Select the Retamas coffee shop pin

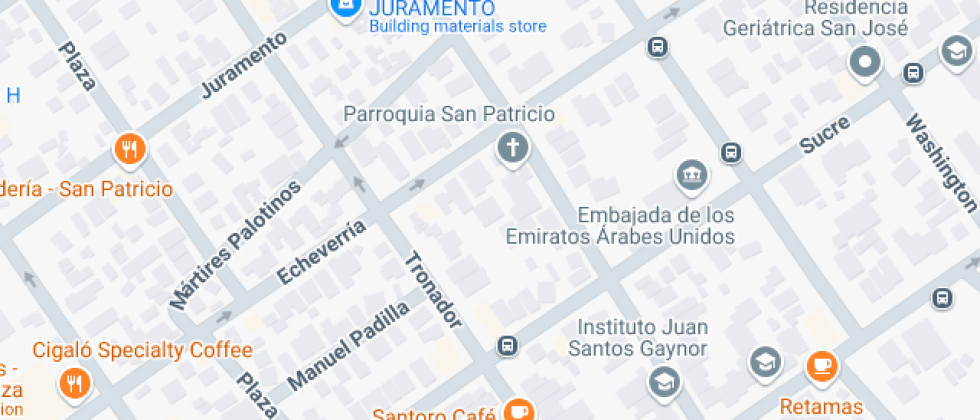click(x=822, y=364)
